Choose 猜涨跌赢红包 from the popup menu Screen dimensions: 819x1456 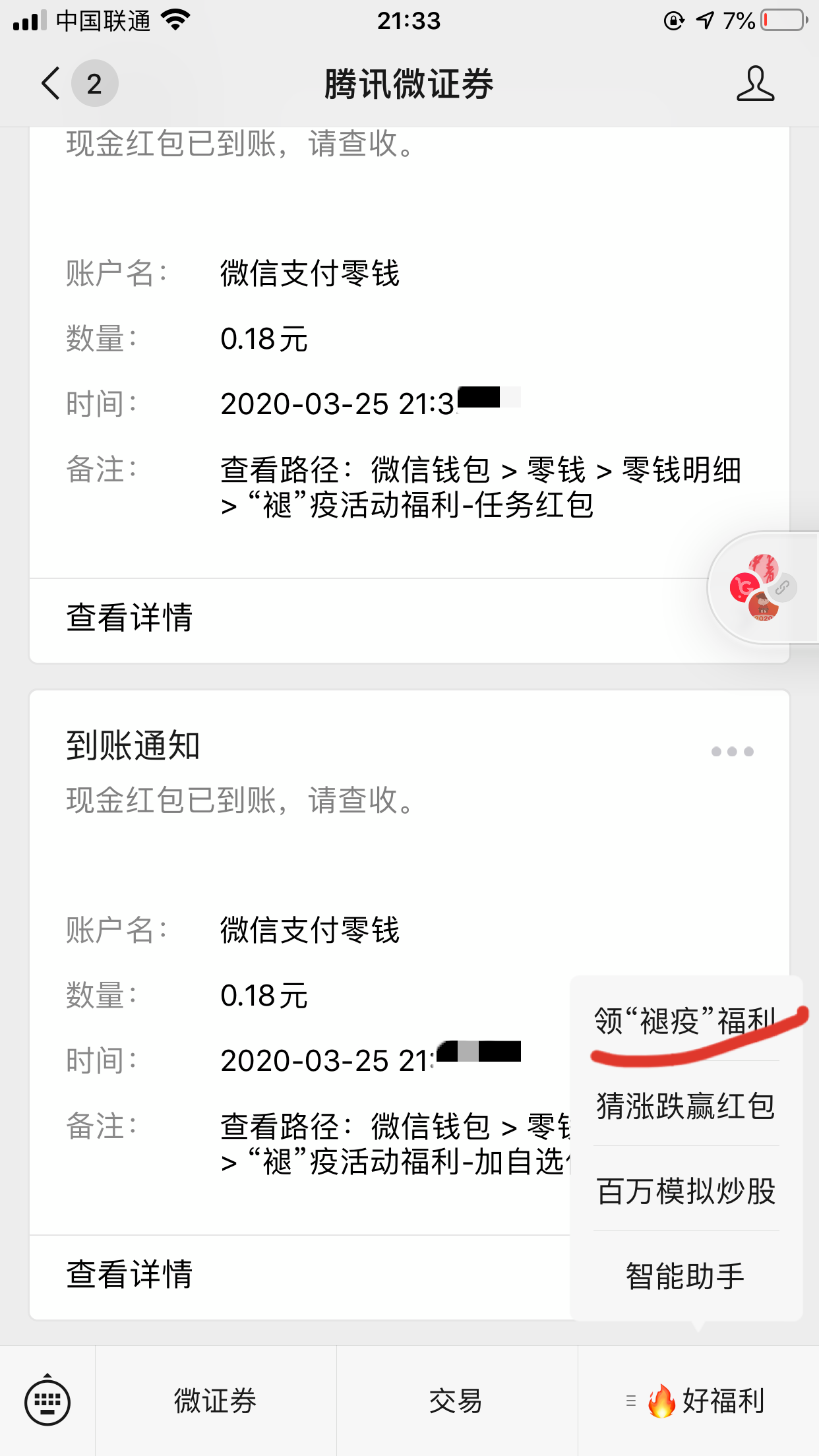(686, 1106)
